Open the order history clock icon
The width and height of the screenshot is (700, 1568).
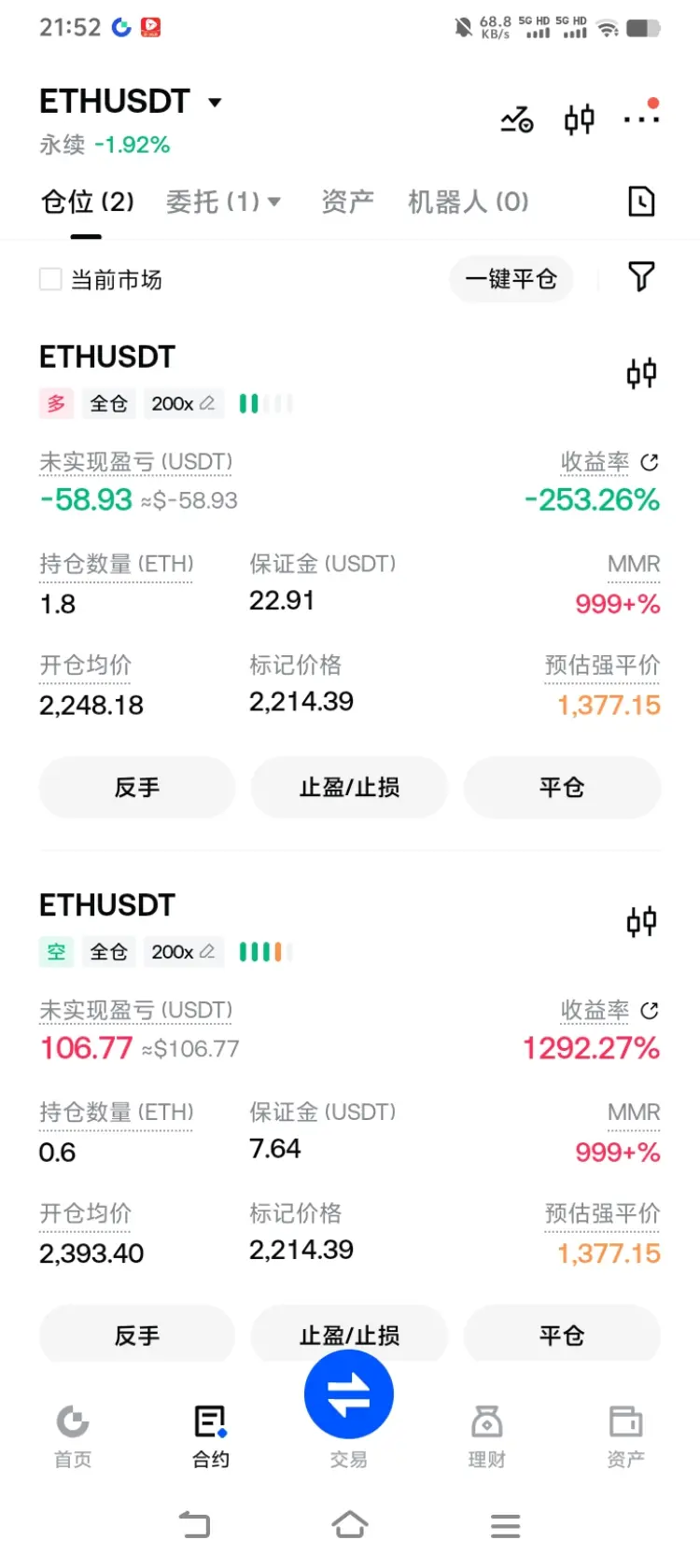click(x=641, y=202)
